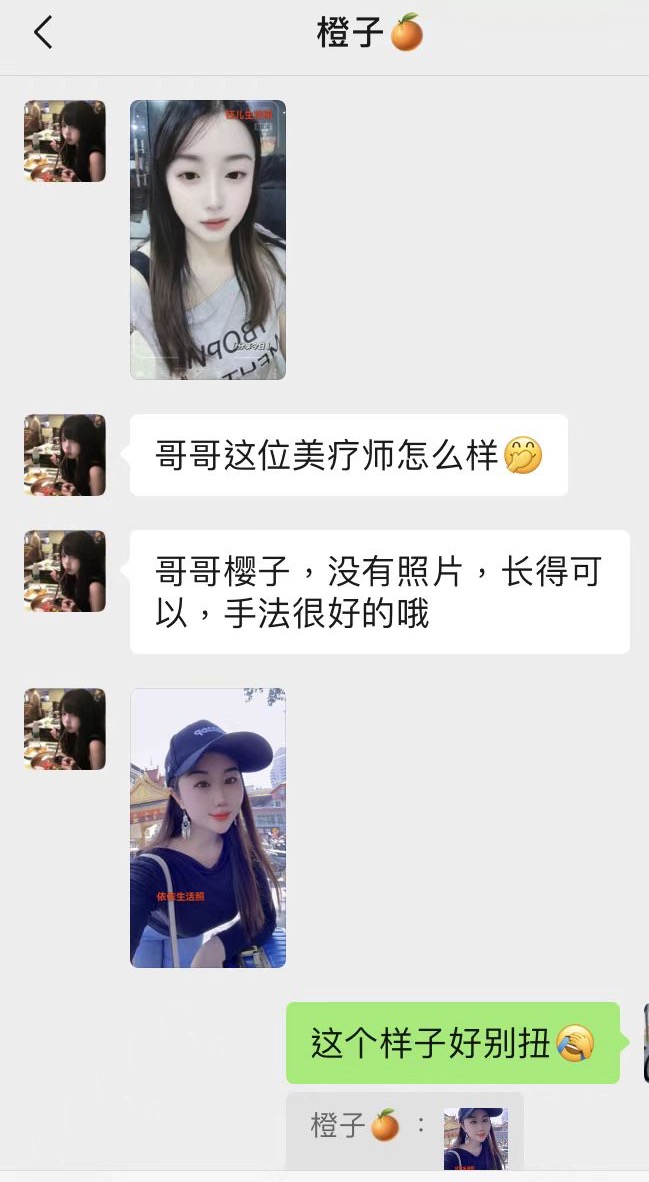649x1182 pixels.
Task: Open the photo of the woman in the blue cap
Action: (x=208, y=828)
